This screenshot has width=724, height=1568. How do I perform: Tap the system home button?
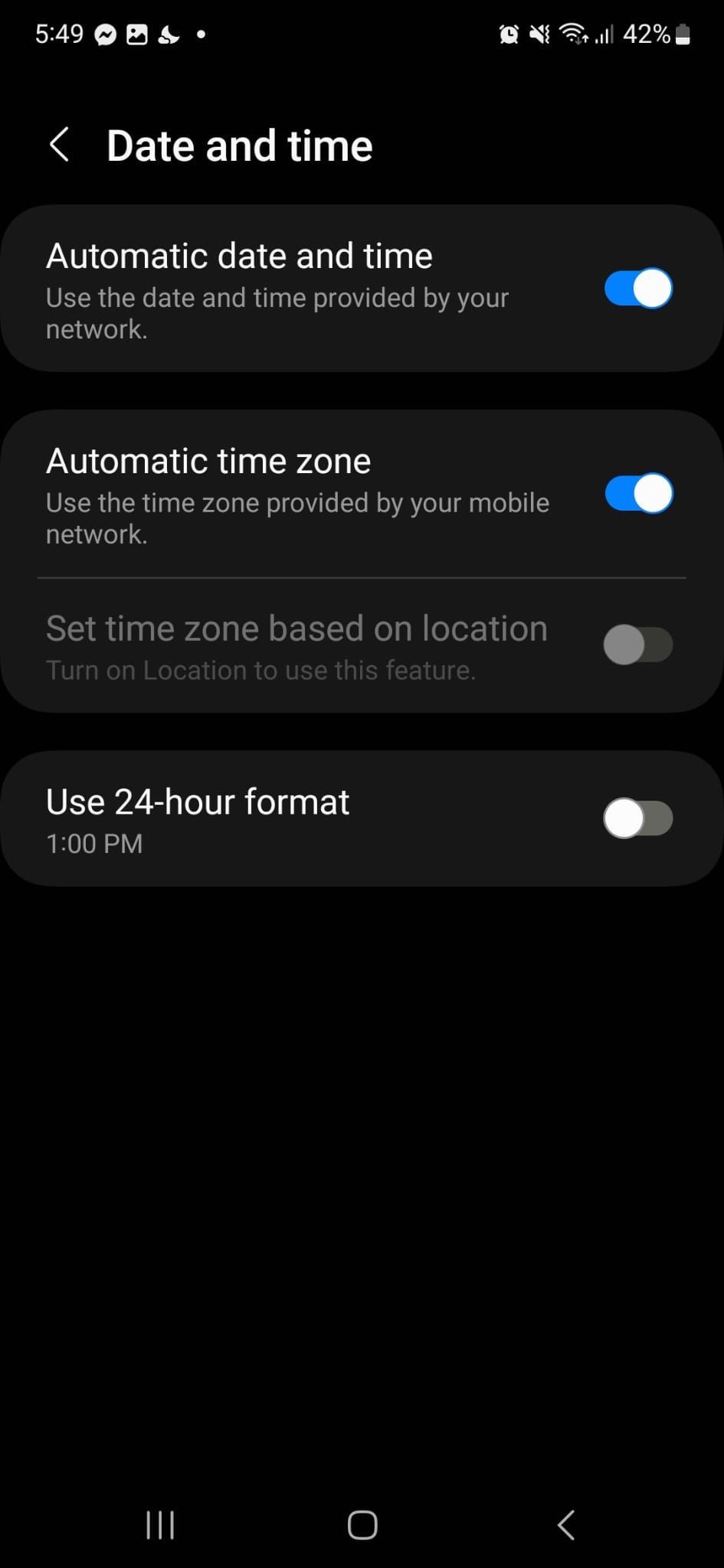[362, 1524]
